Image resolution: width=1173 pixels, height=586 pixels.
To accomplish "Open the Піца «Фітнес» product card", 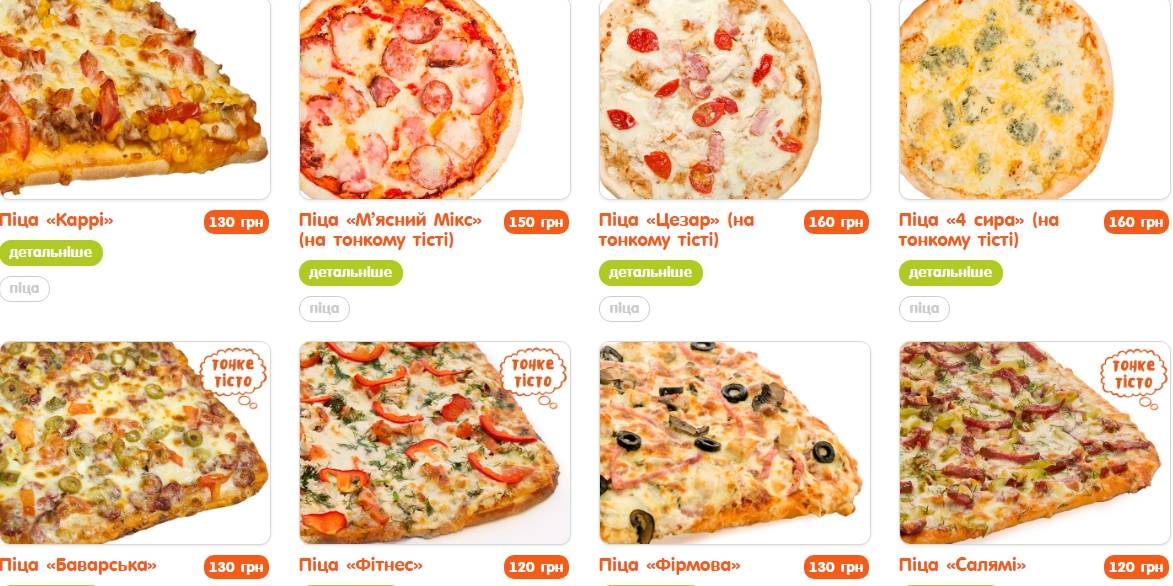I will click(x=434, y=443).
